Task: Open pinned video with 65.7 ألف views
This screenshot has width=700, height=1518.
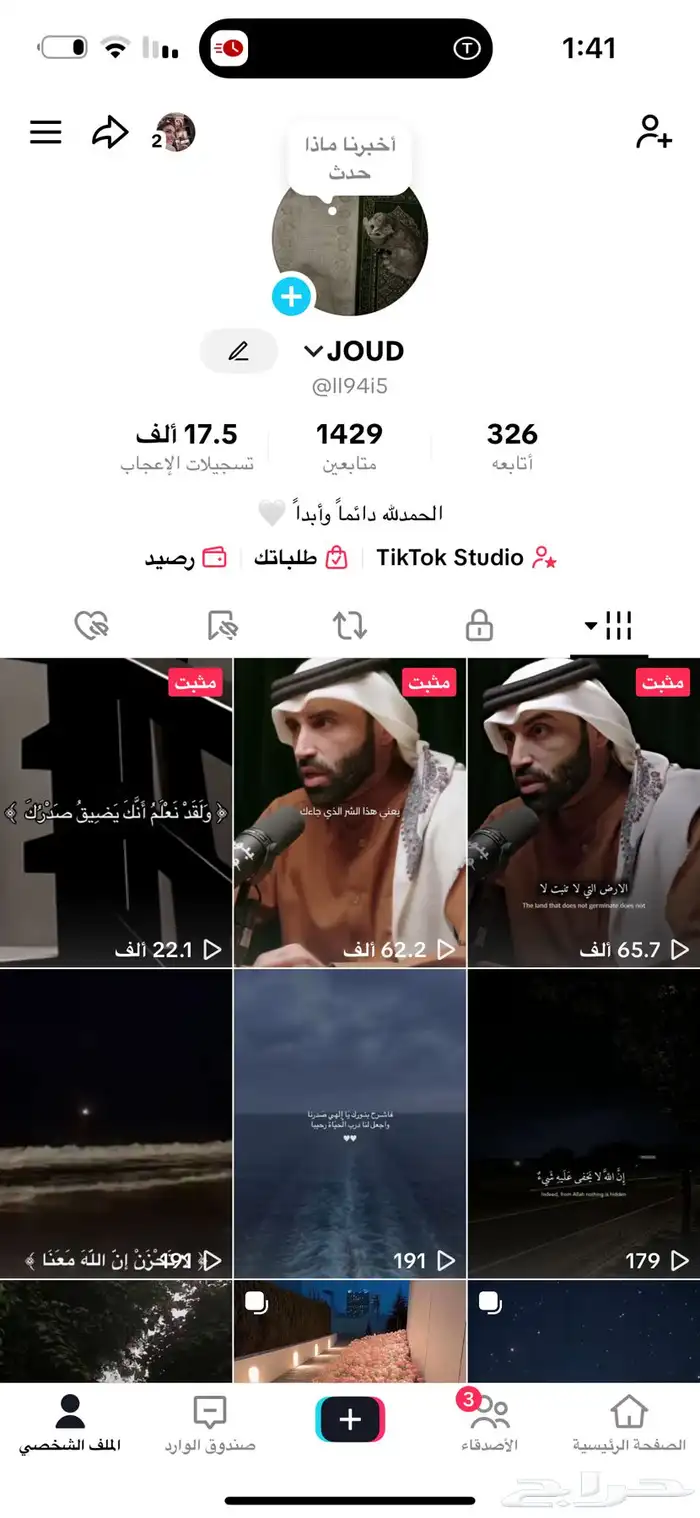Action: 583,812
